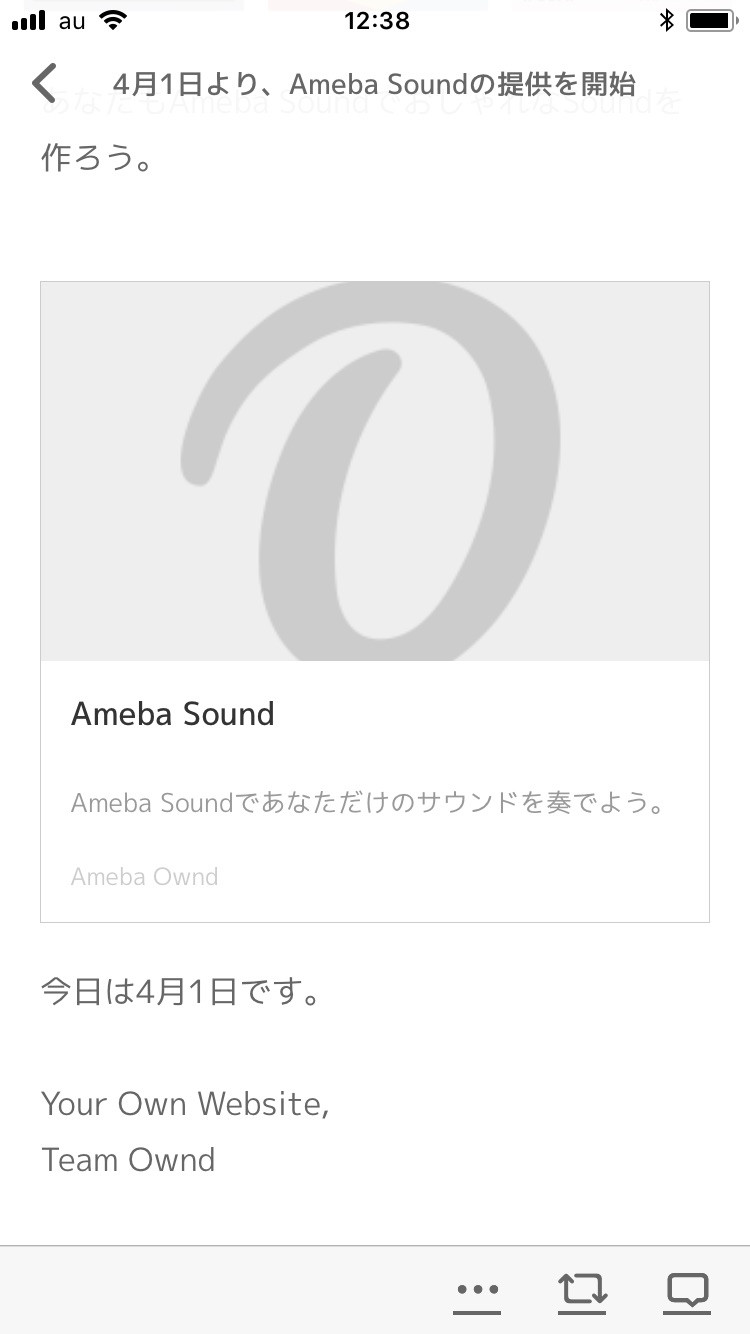Open the comments speech-bubble icon
This screenshot has height=1334, width=750.
pyautogui.click(x=687, y=1291)
